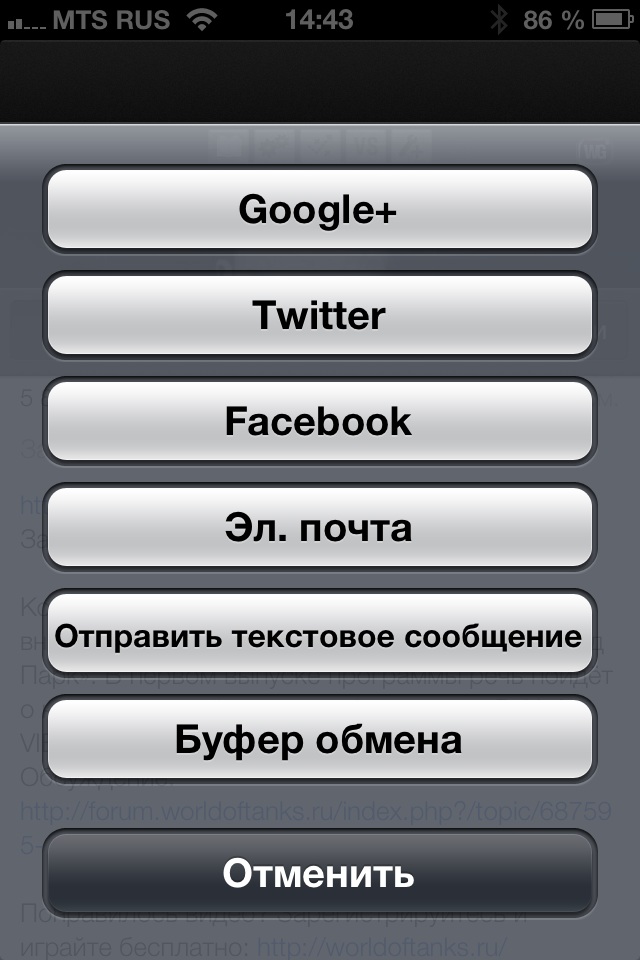Choose Эл. почта to send by email
This screenshot has width=640, height=960.
coord(319,527)
